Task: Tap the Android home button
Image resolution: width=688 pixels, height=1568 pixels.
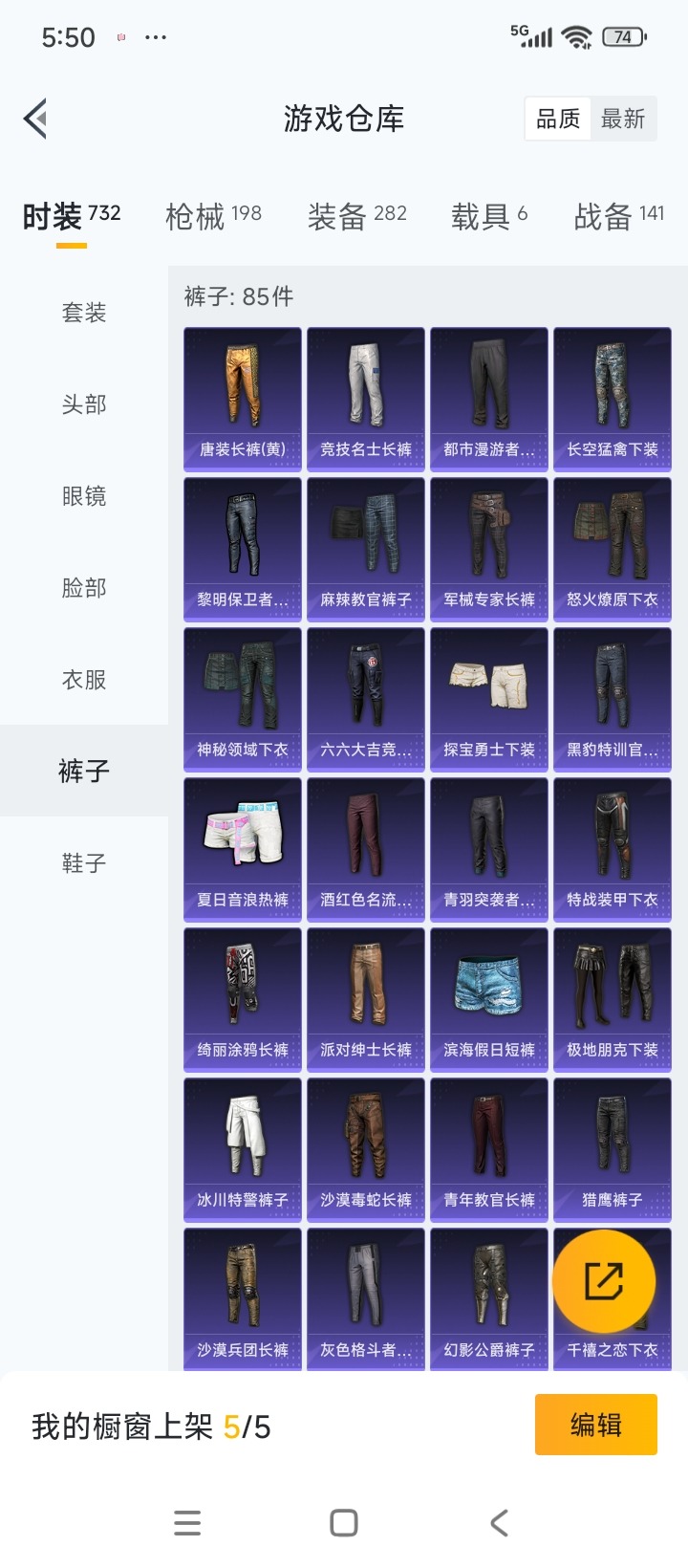Action: click(344, 1522)
